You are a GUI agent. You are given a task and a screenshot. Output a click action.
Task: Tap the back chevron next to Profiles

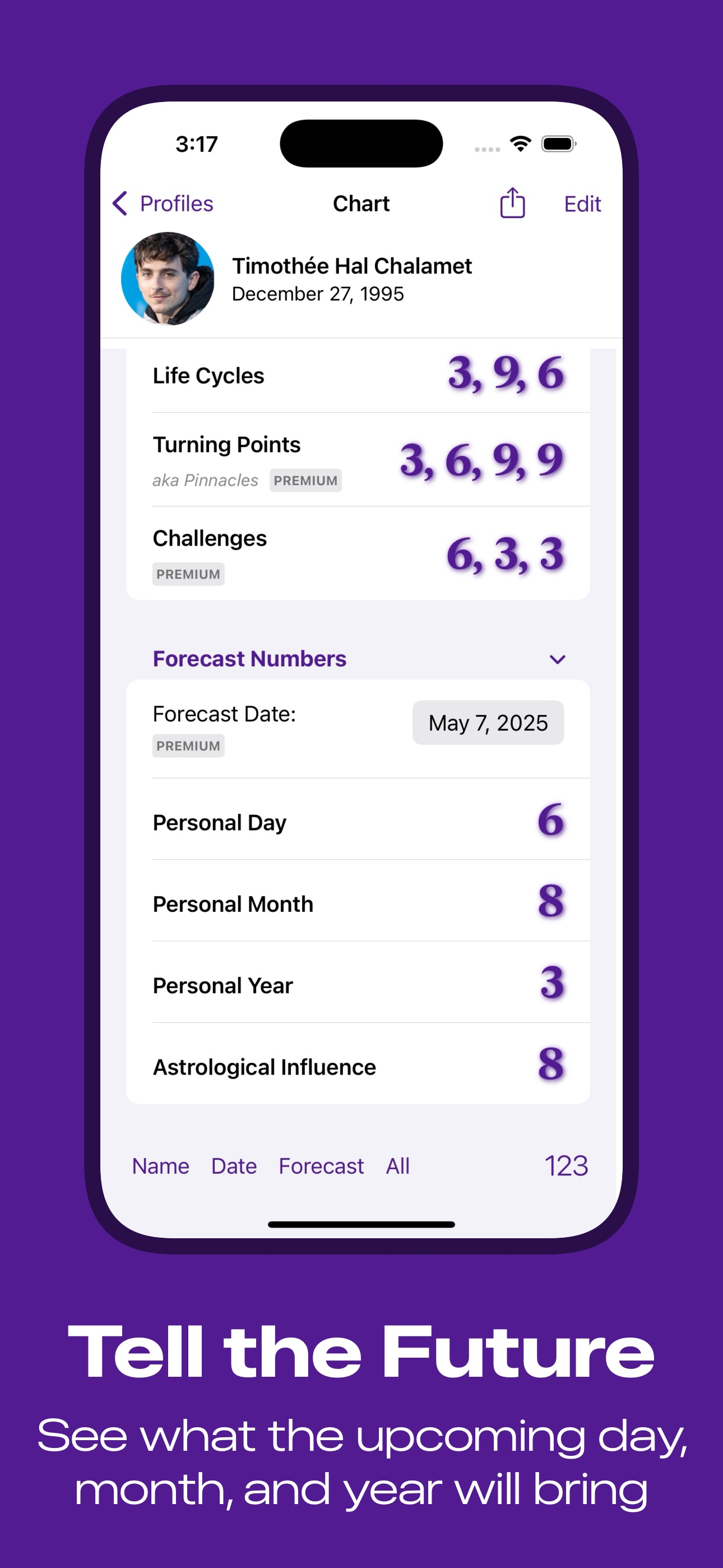pyautogui.click(x=119, y=204)
